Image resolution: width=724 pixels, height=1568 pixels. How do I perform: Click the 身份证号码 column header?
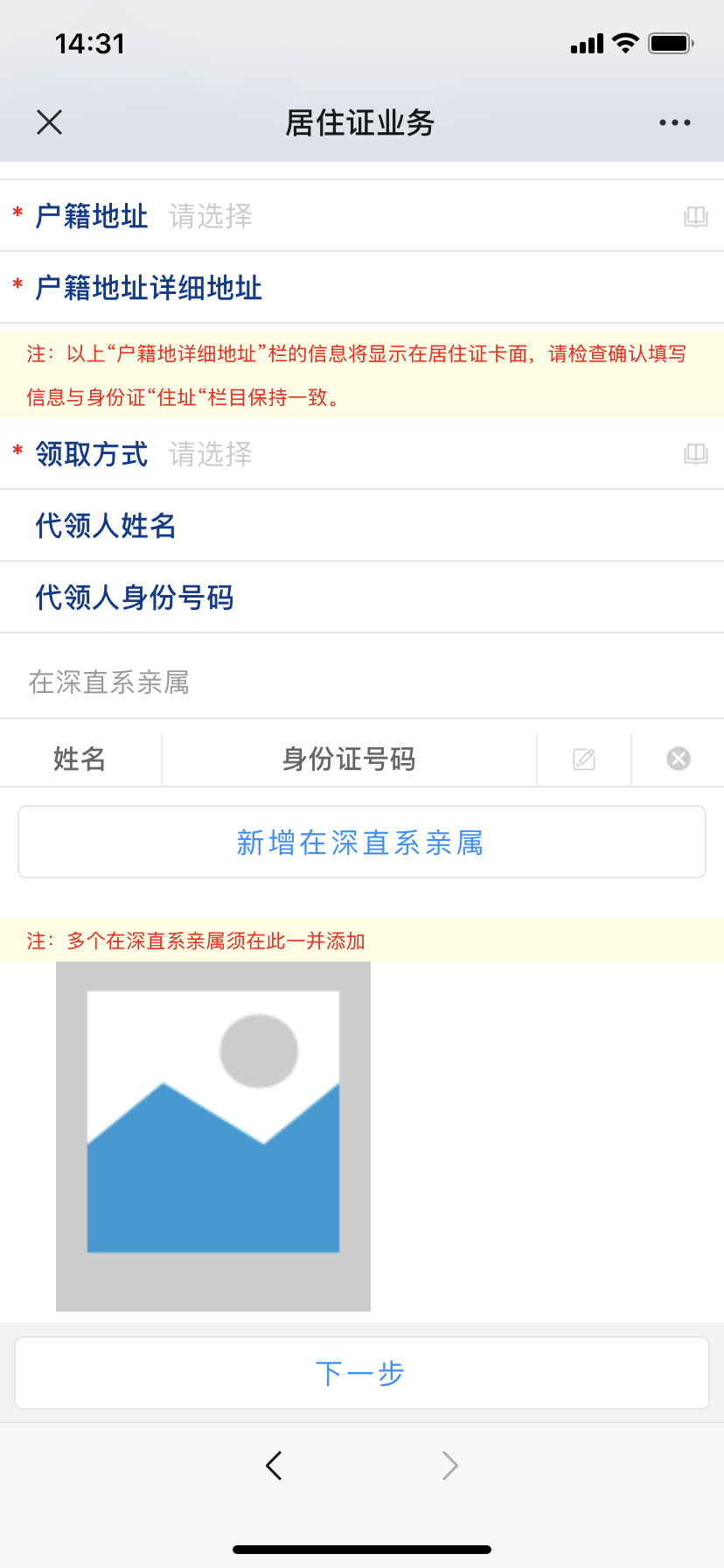(347, 759)
